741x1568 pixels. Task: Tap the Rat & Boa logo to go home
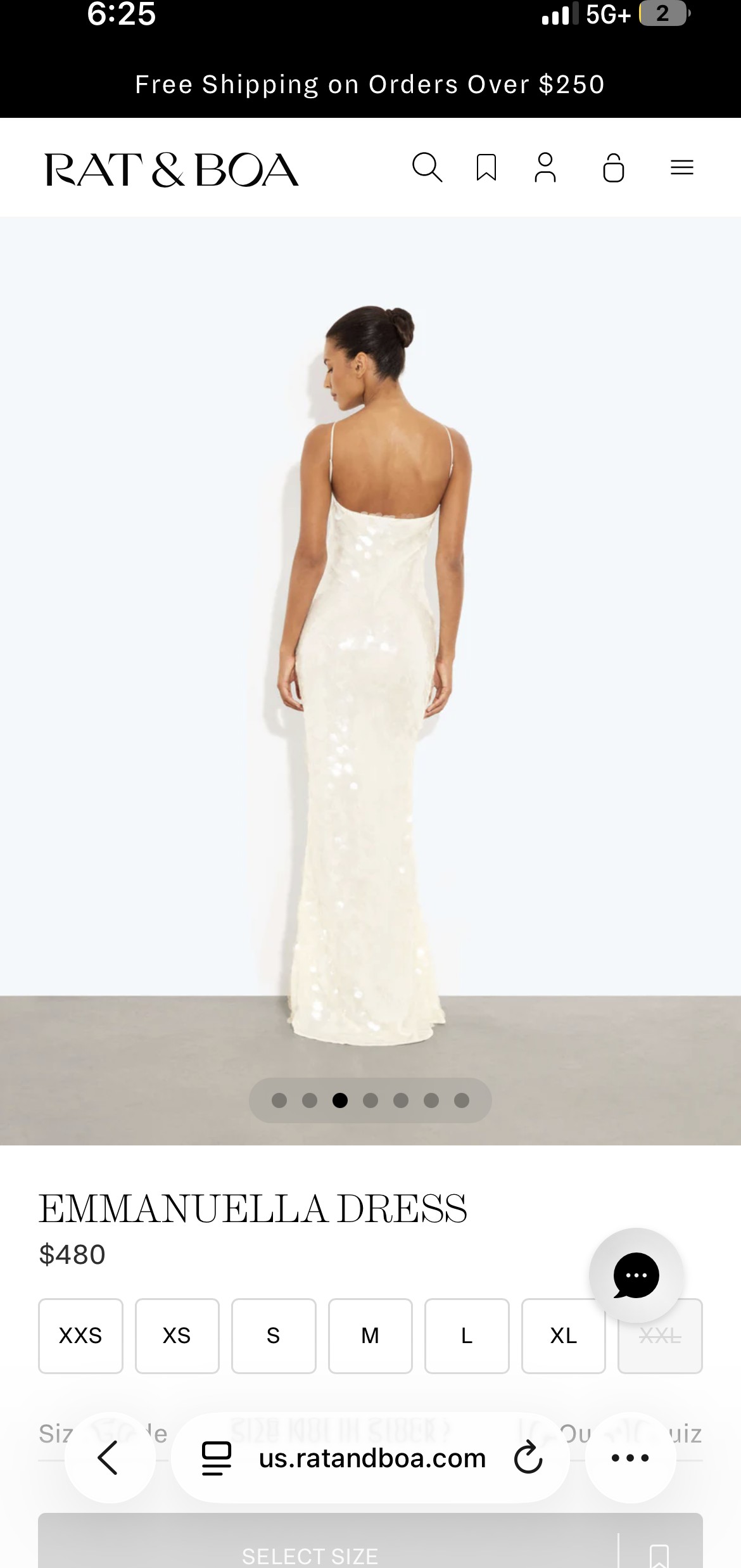click(171, 170)
